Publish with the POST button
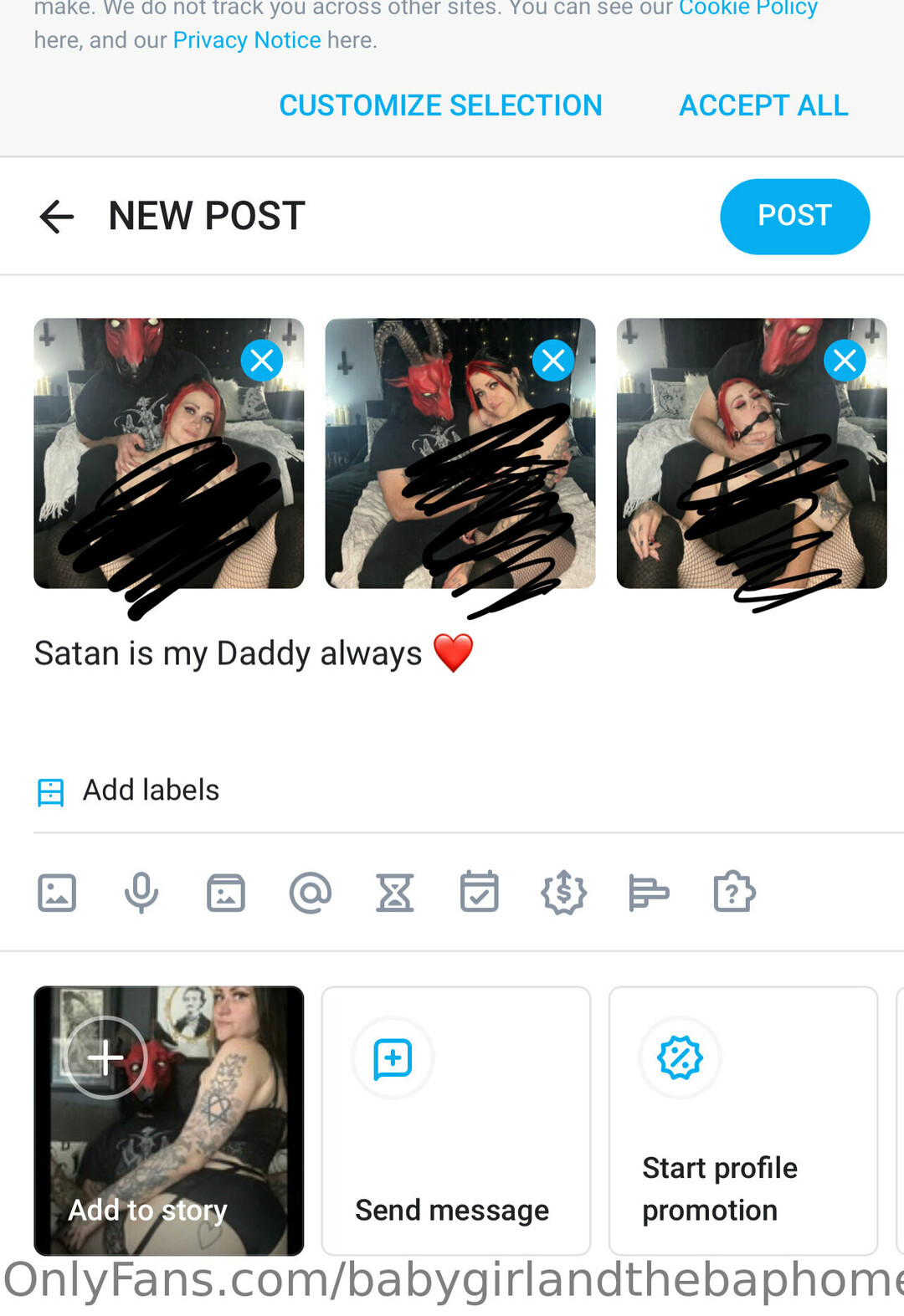 pyautogui.click(x=794, y=217)
